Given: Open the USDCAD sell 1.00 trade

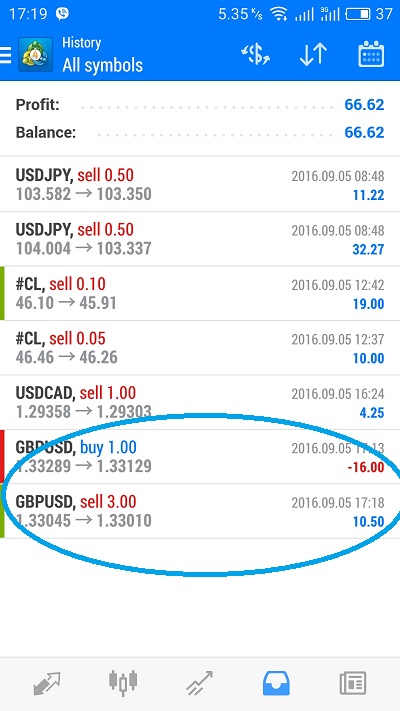Looking at the screenshot, I should (x=200, y=402).
